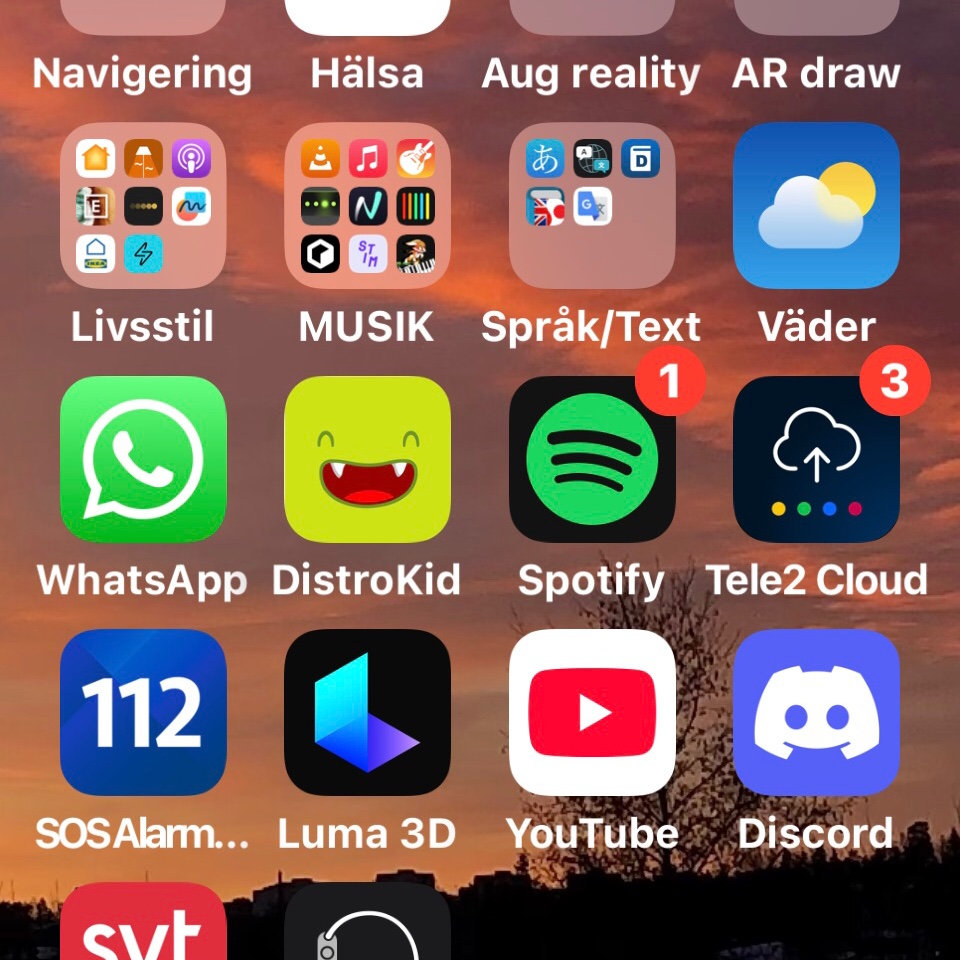
Task: Open Tele2 Cloud app
Action: pos(816,459)
